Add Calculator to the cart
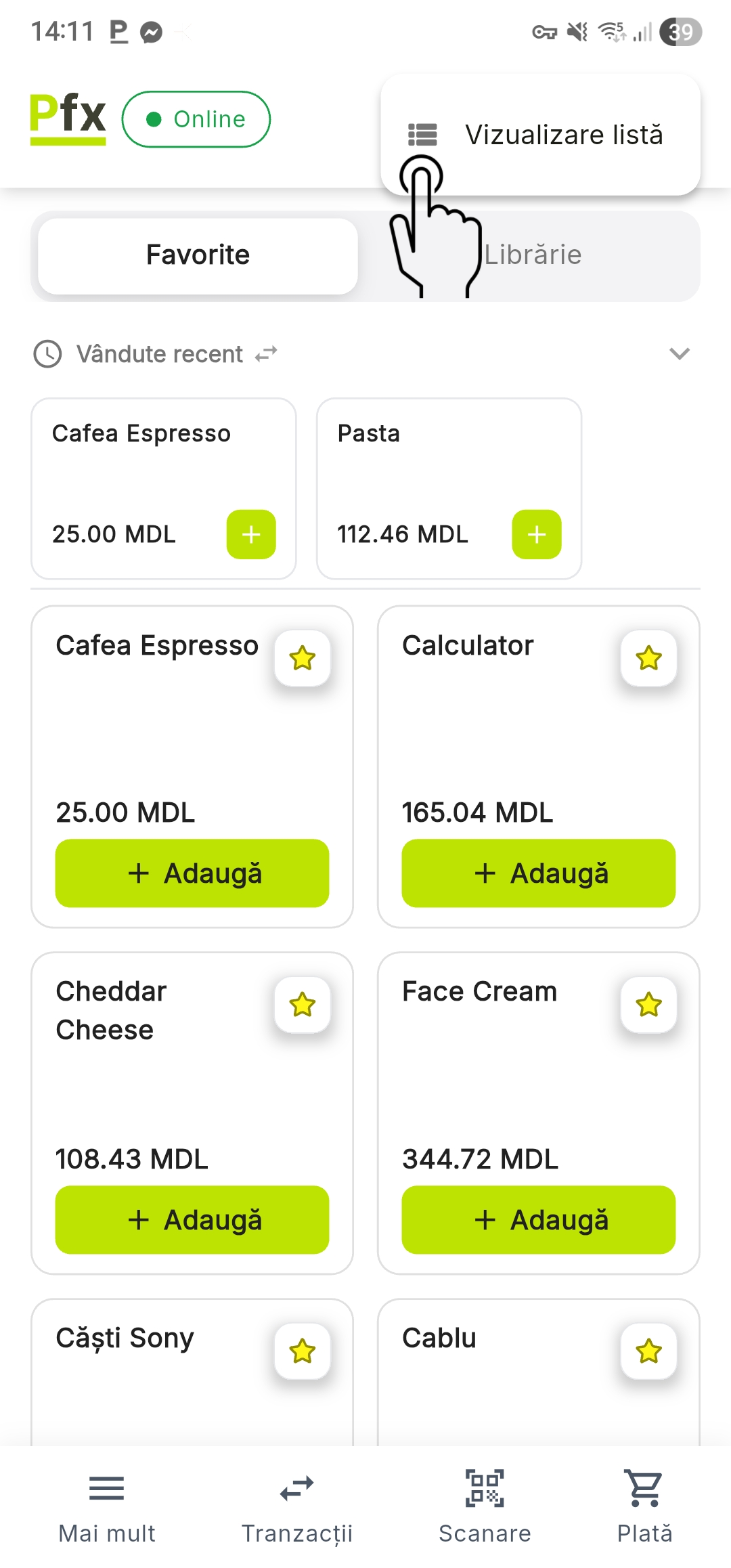731x1568 pixels. click(x=539, y=873)
